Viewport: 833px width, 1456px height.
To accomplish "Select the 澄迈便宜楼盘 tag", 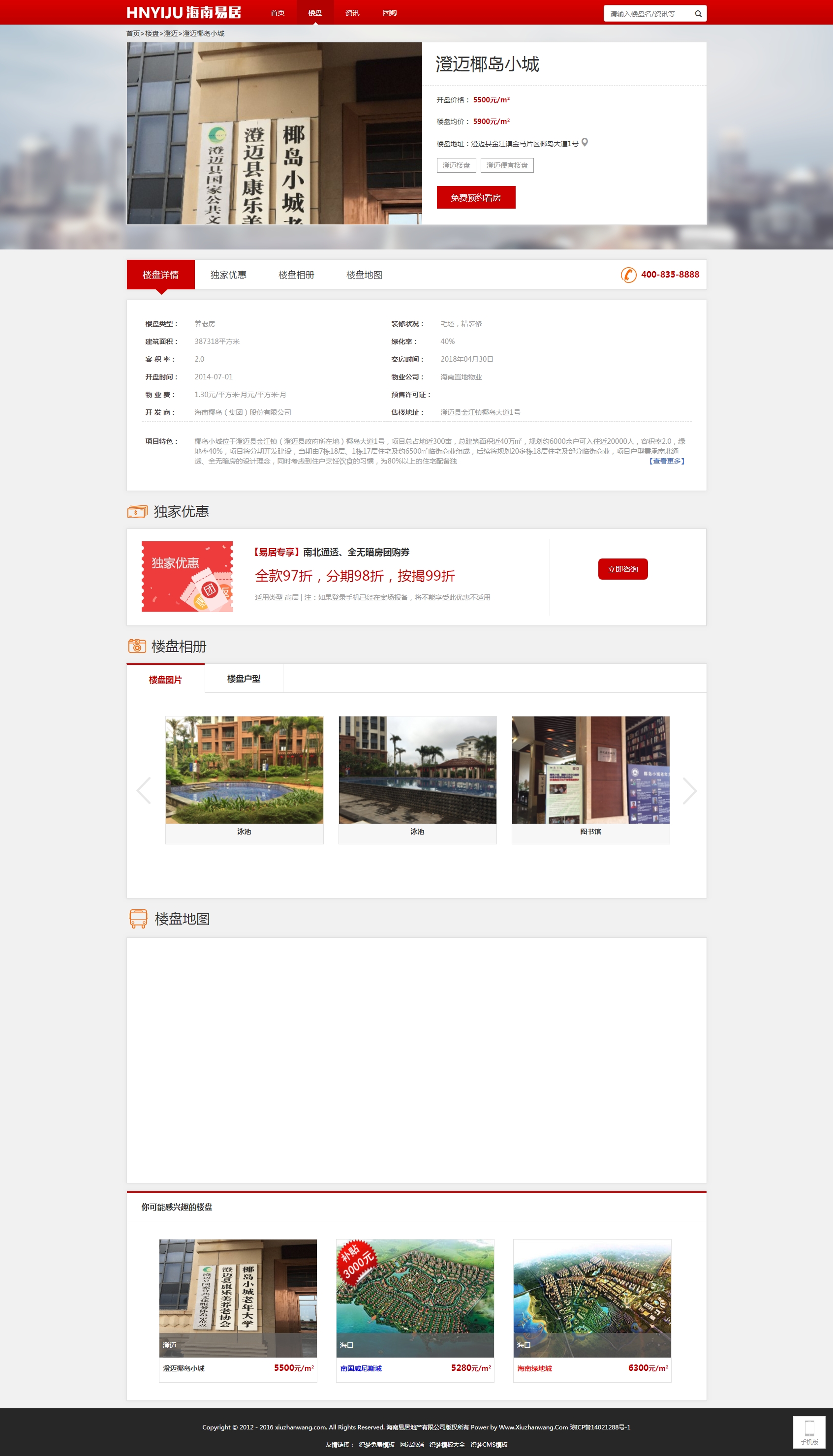I will [x=507, y=165].
